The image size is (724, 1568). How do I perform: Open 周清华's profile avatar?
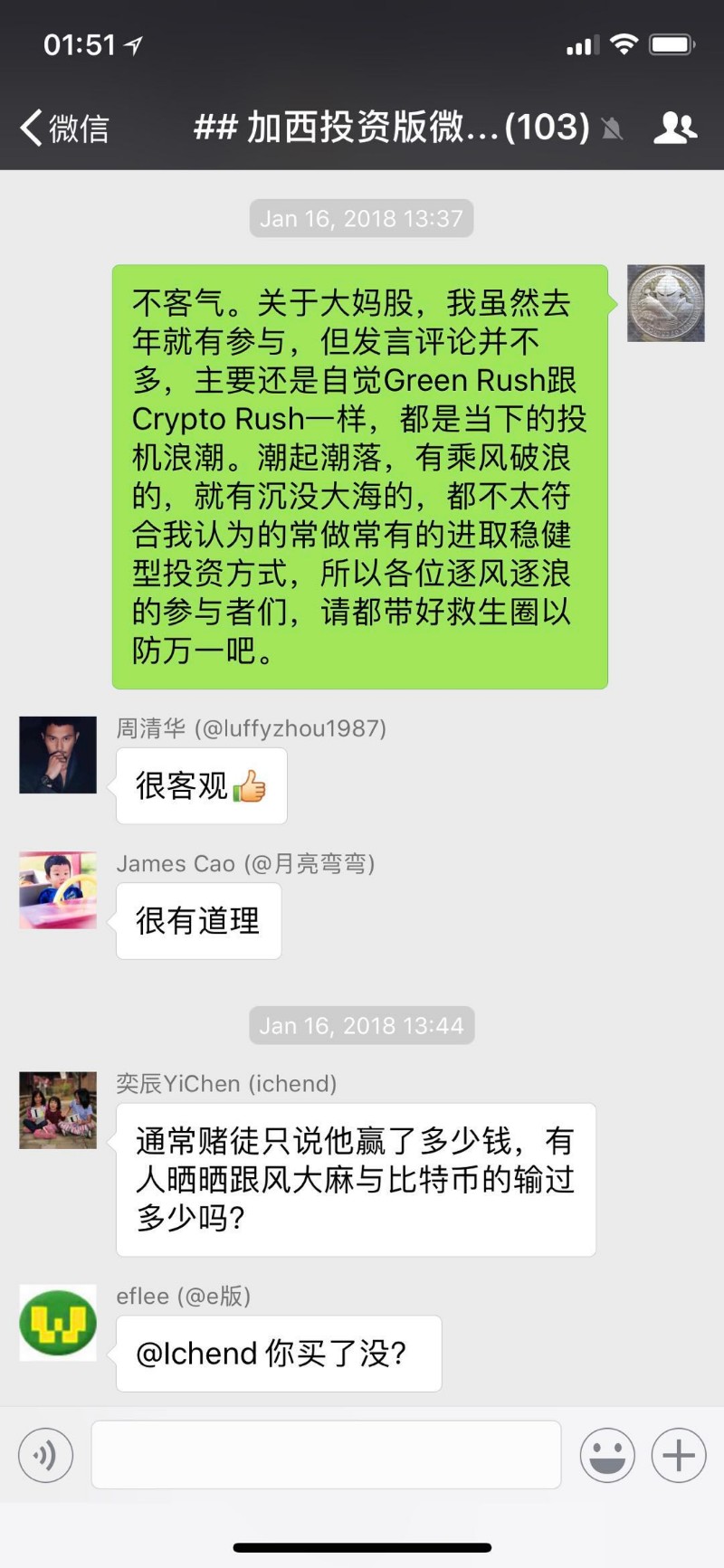(x=58, y=755)
